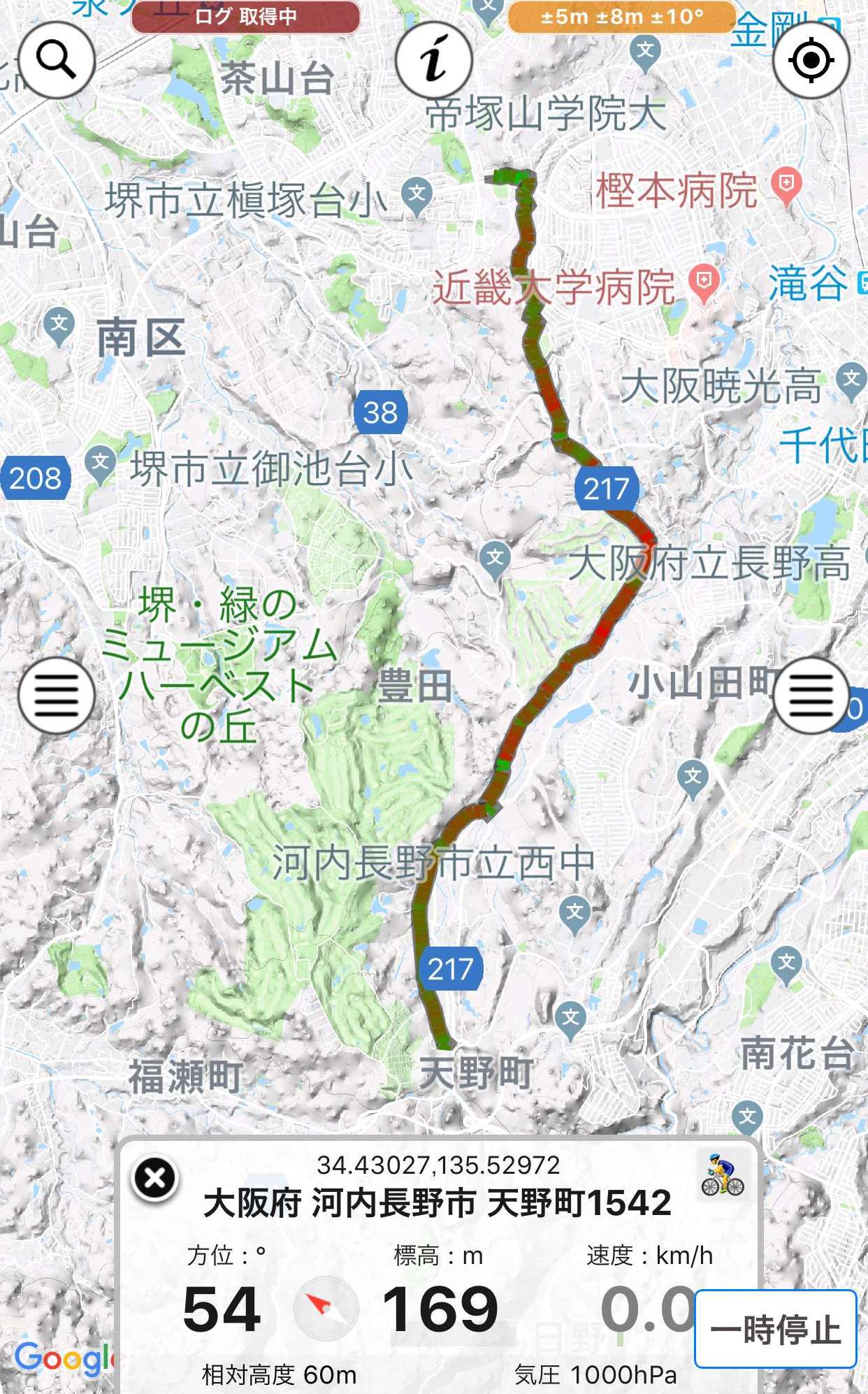This screenshot has height=1394, width=868.
Task: Close the location info panel
Action: [x=155, y=1179]
